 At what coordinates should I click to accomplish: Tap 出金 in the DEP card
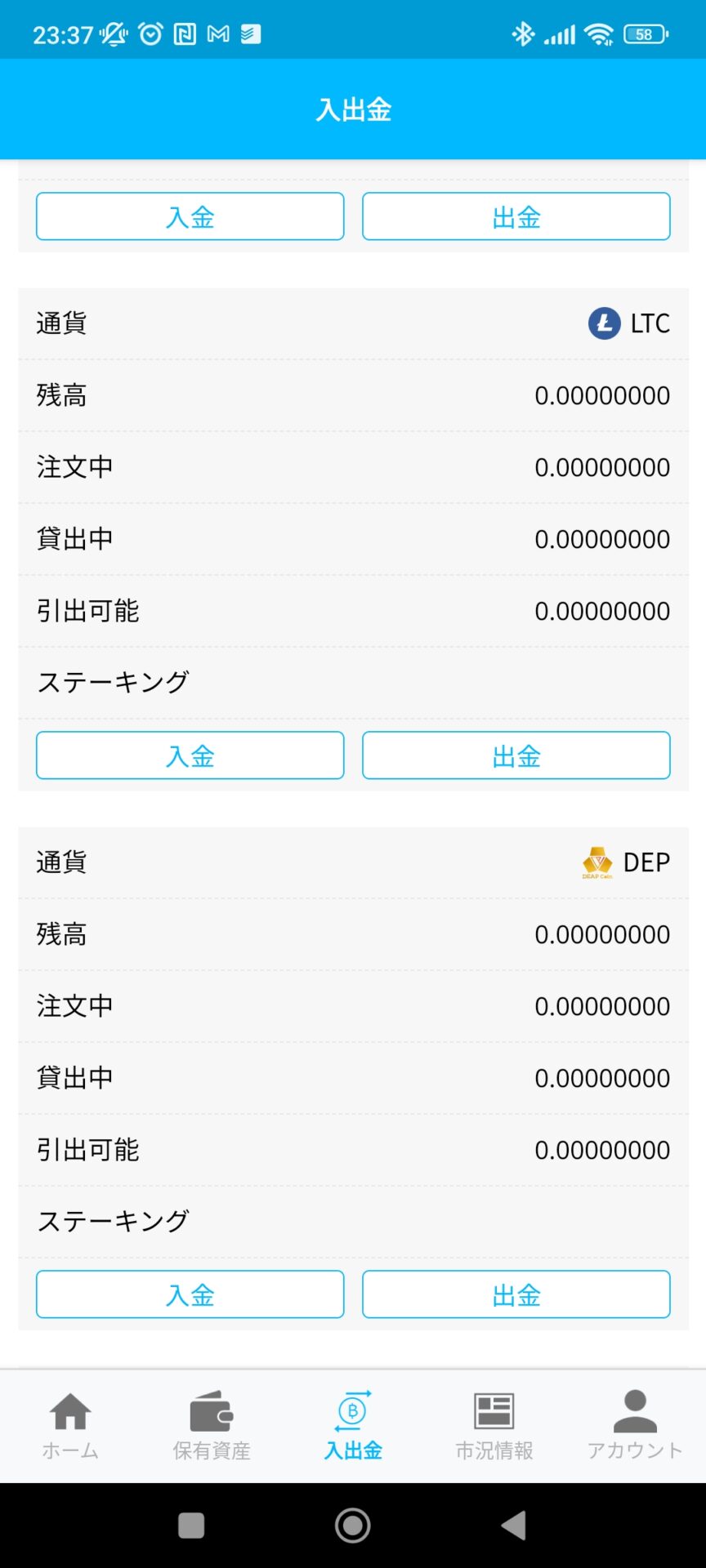coord(516,1294)
